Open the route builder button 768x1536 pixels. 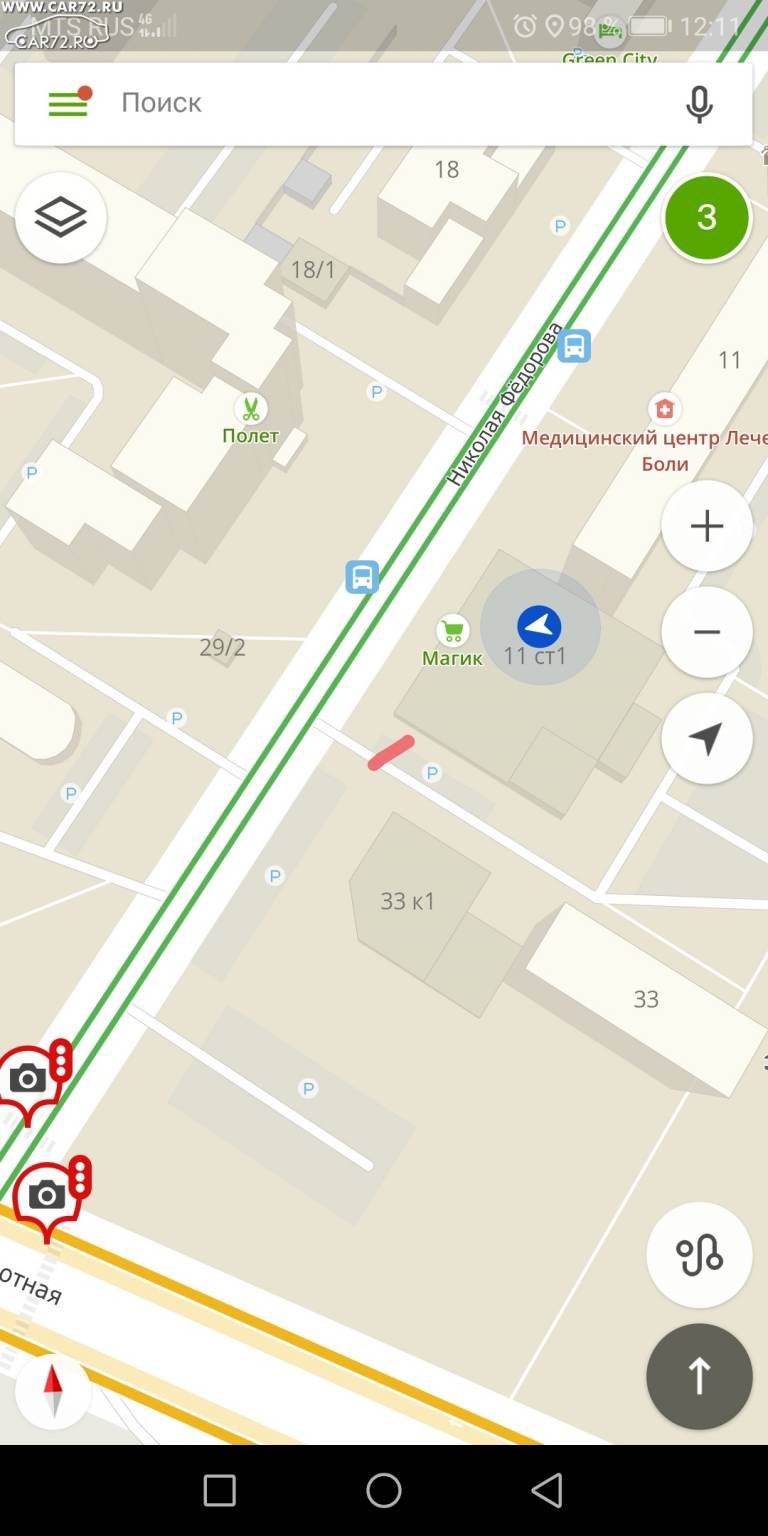click(x=699, y=1255)
